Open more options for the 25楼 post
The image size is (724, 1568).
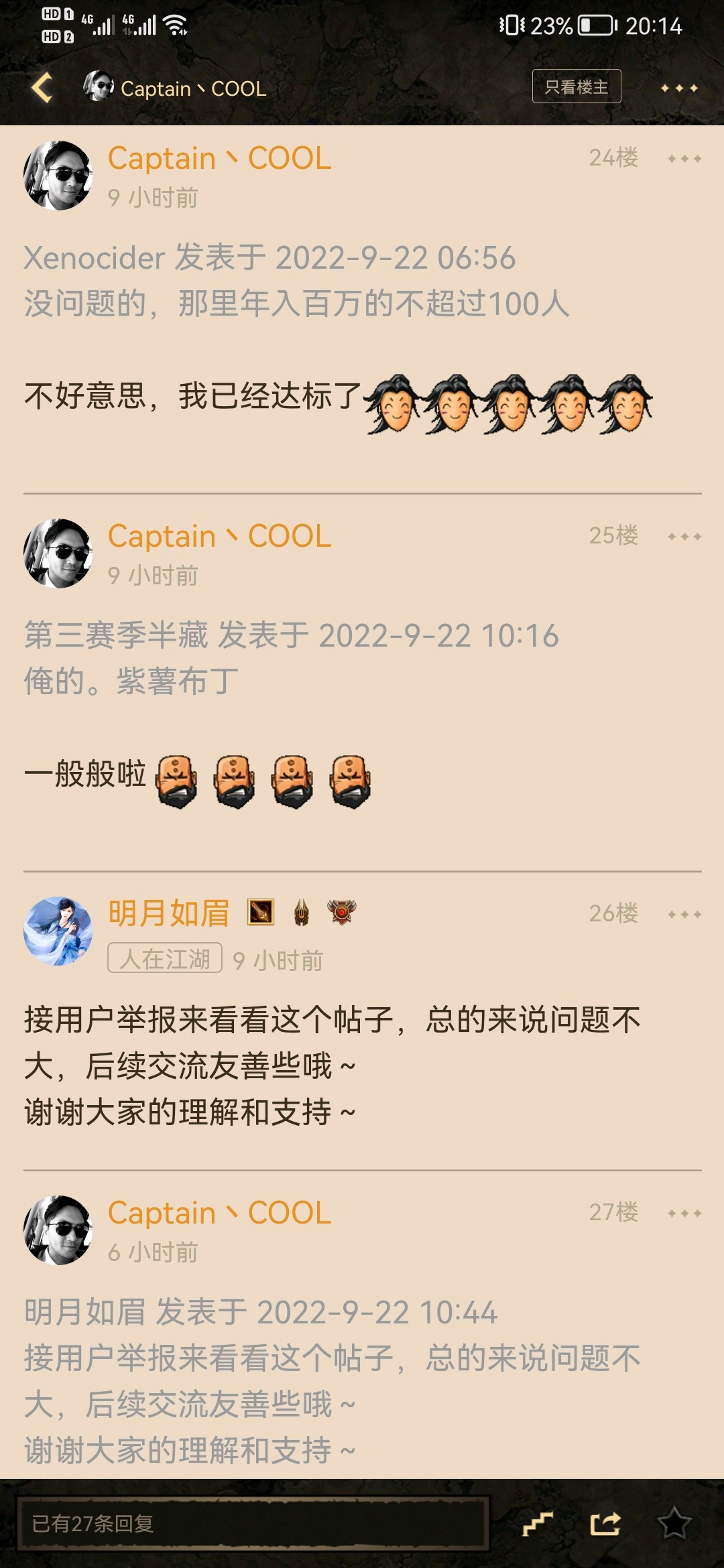684,537
